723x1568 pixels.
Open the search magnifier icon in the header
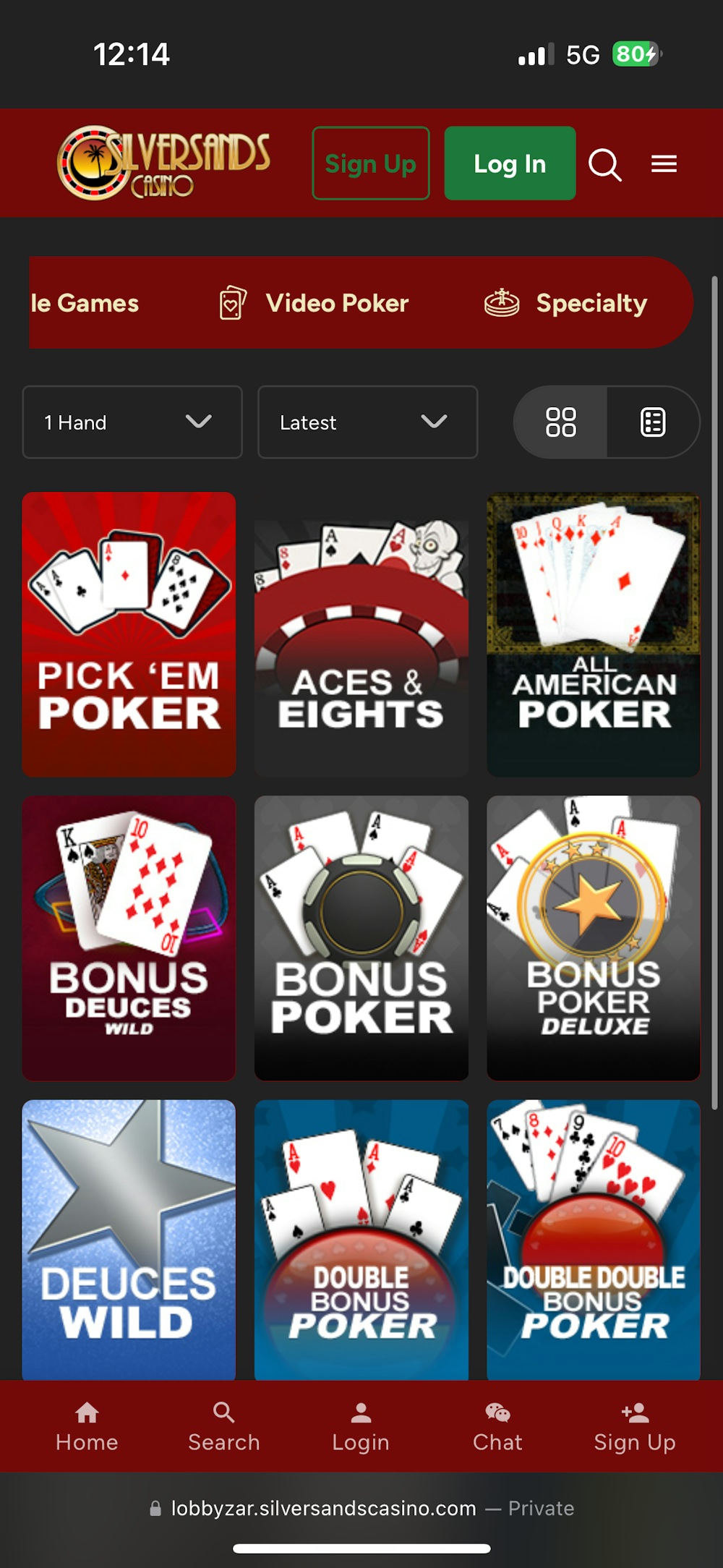[x=606, y=164]
